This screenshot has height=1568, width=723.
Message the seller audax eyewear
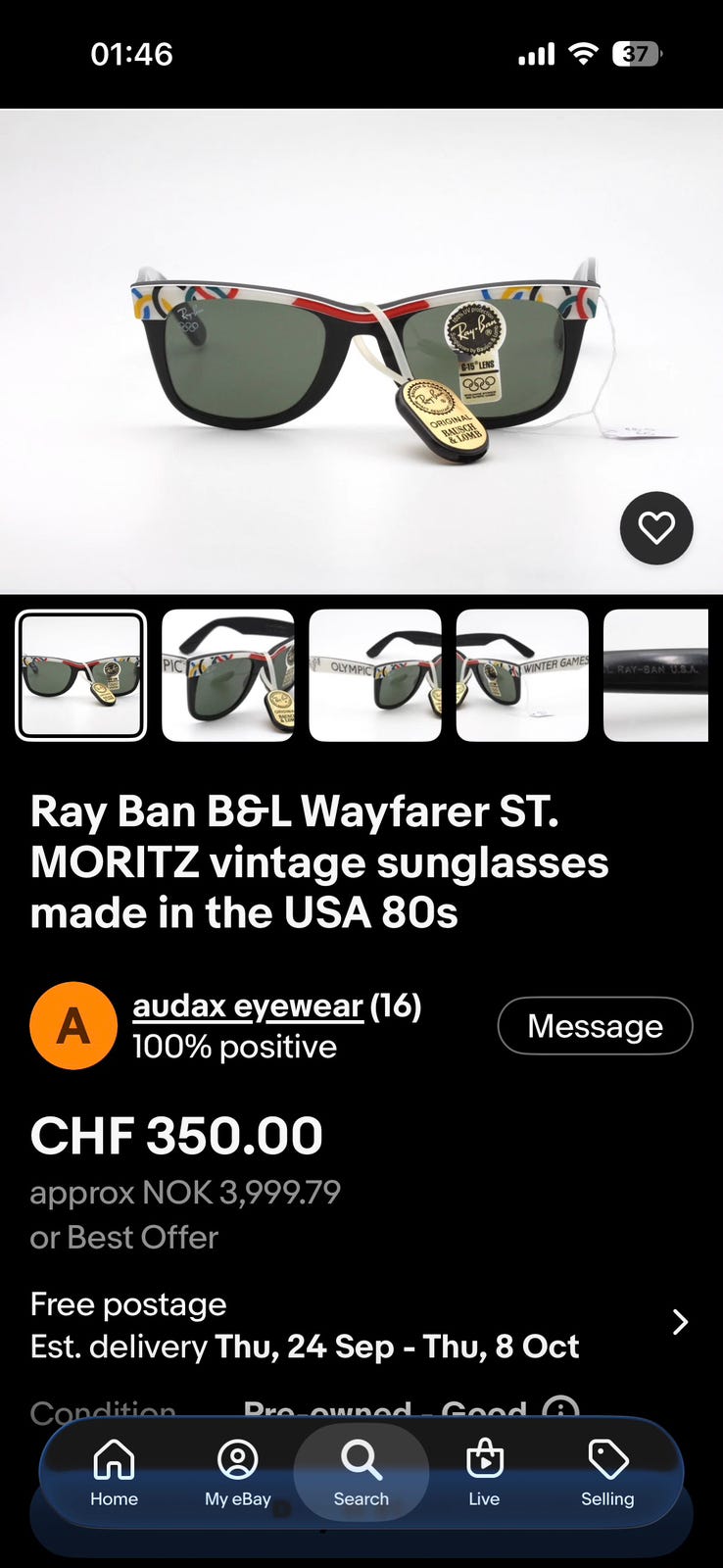tap(596, 1026)
